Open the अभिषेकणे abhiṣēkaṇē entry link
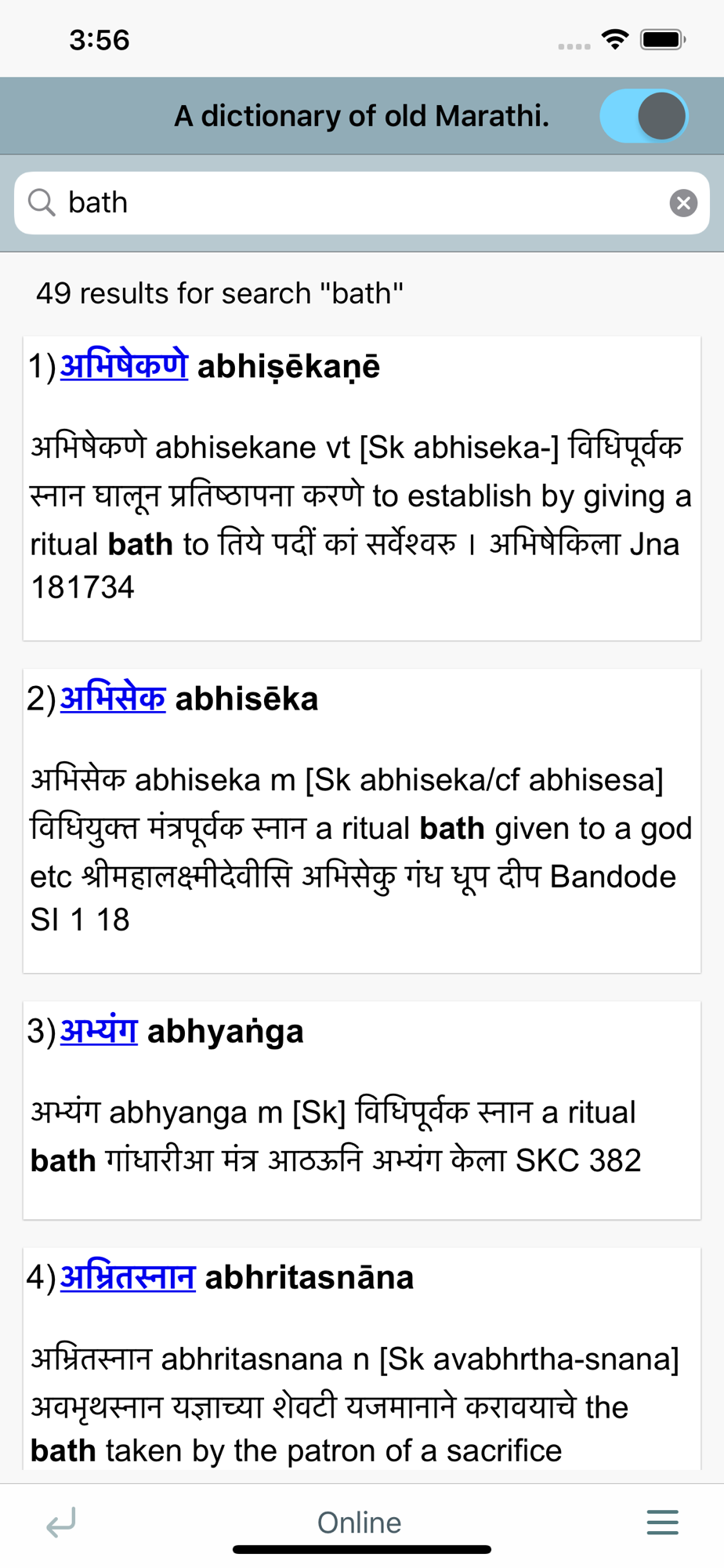 124,366
